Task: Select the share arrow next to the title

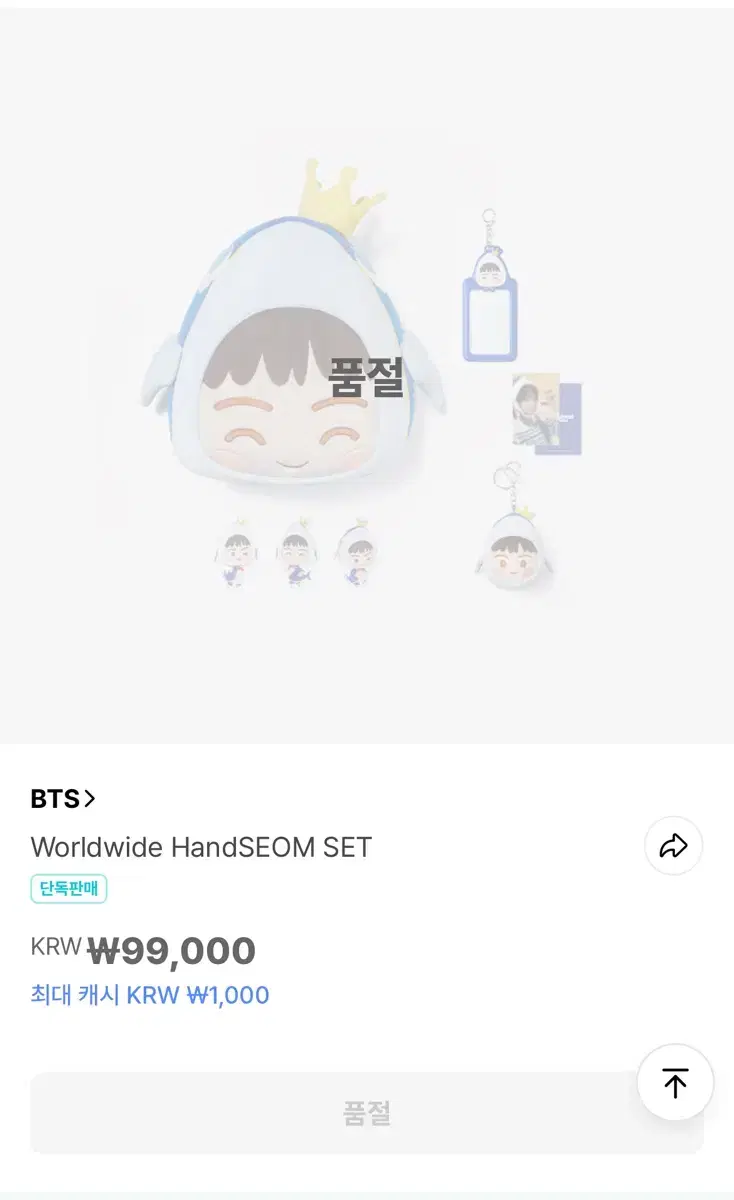Action: click(x=673, y=845)
